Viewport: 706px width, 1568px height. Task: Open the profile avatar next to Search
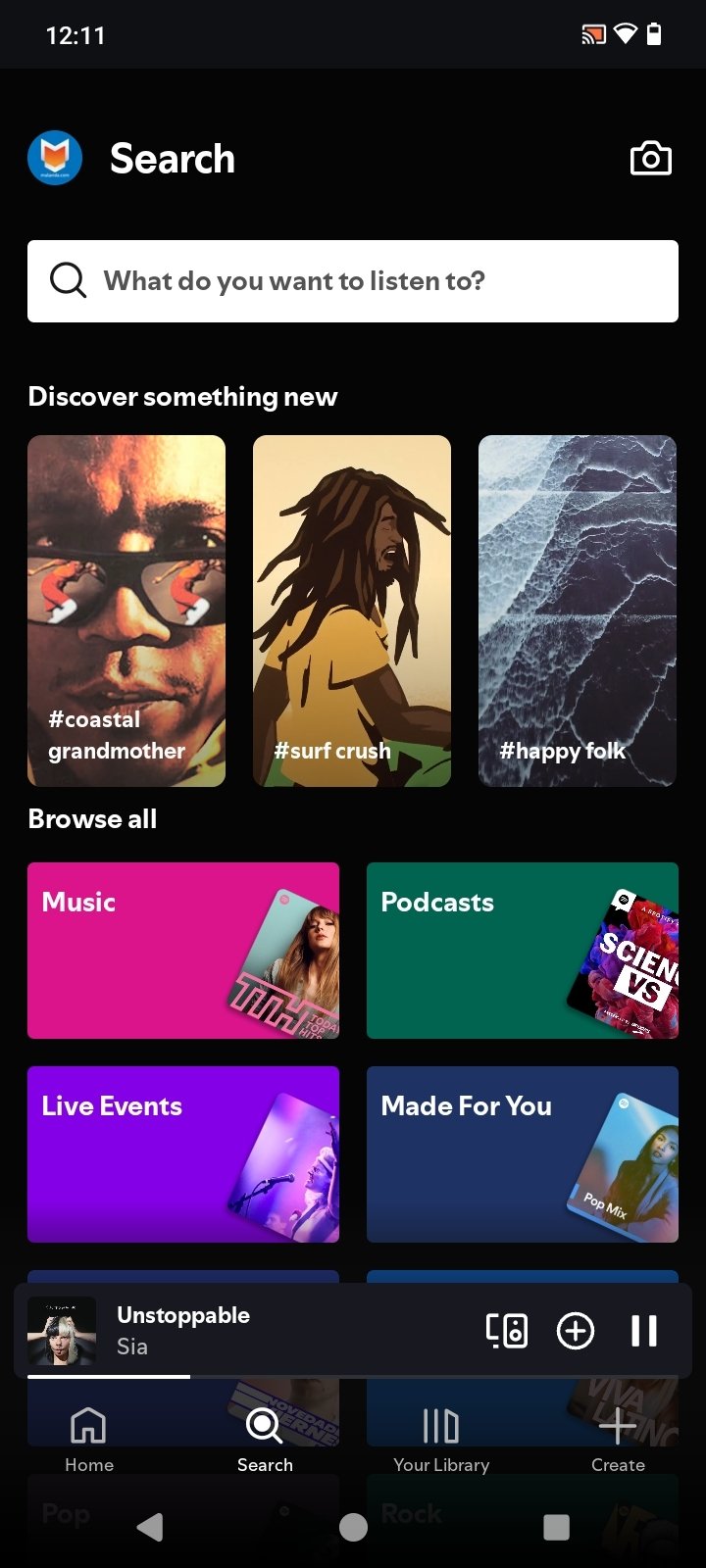coord(55,158)
